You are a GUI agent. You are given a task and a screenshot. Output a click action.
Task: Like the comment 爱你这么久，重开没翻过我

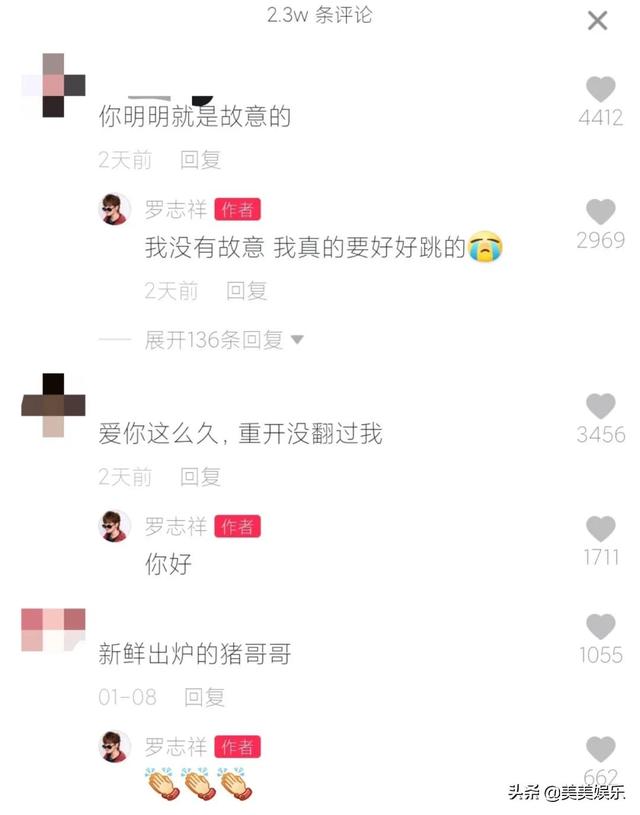(x=600, y=406)
